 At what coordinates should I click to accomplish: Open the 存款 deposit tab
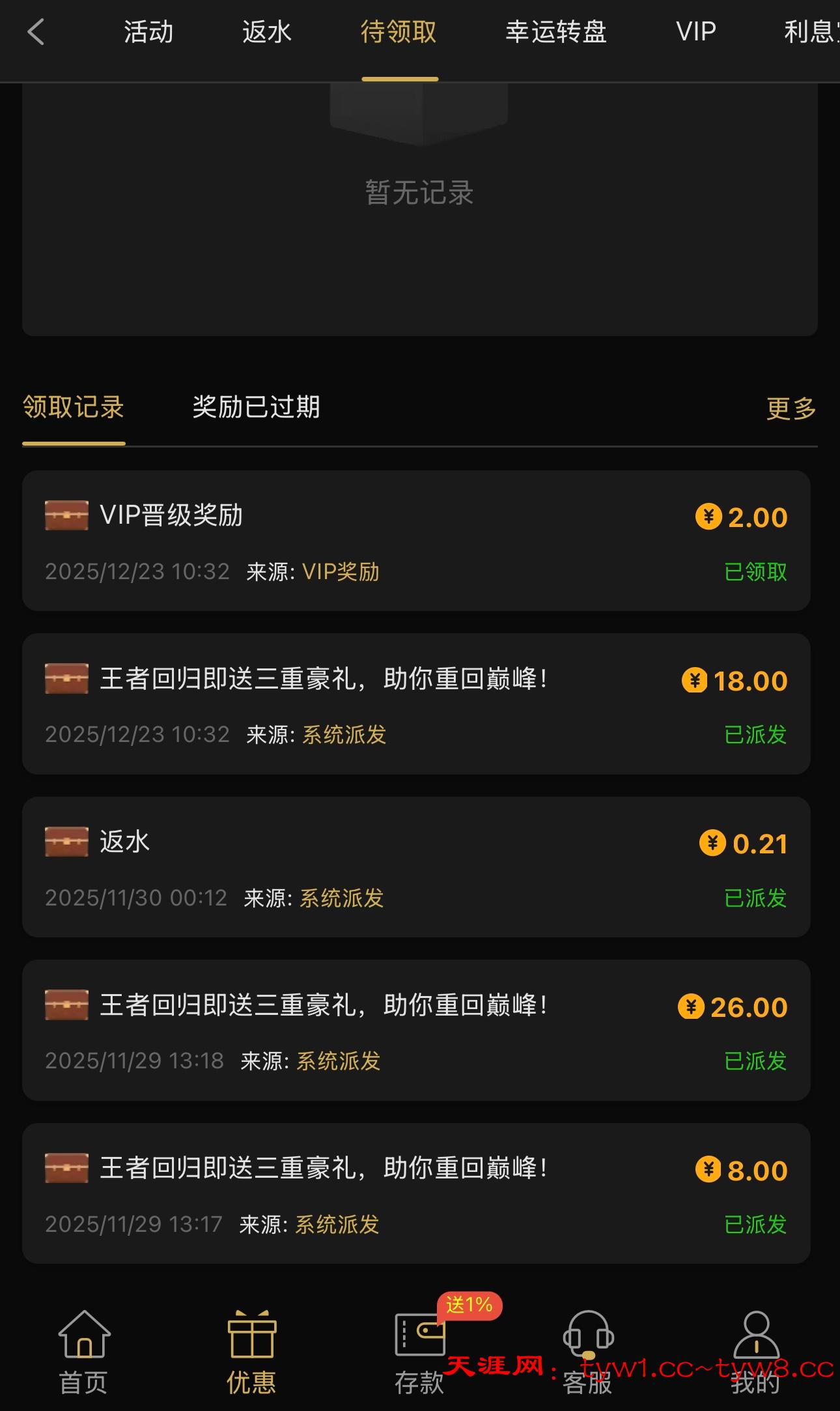point(420,1352)
